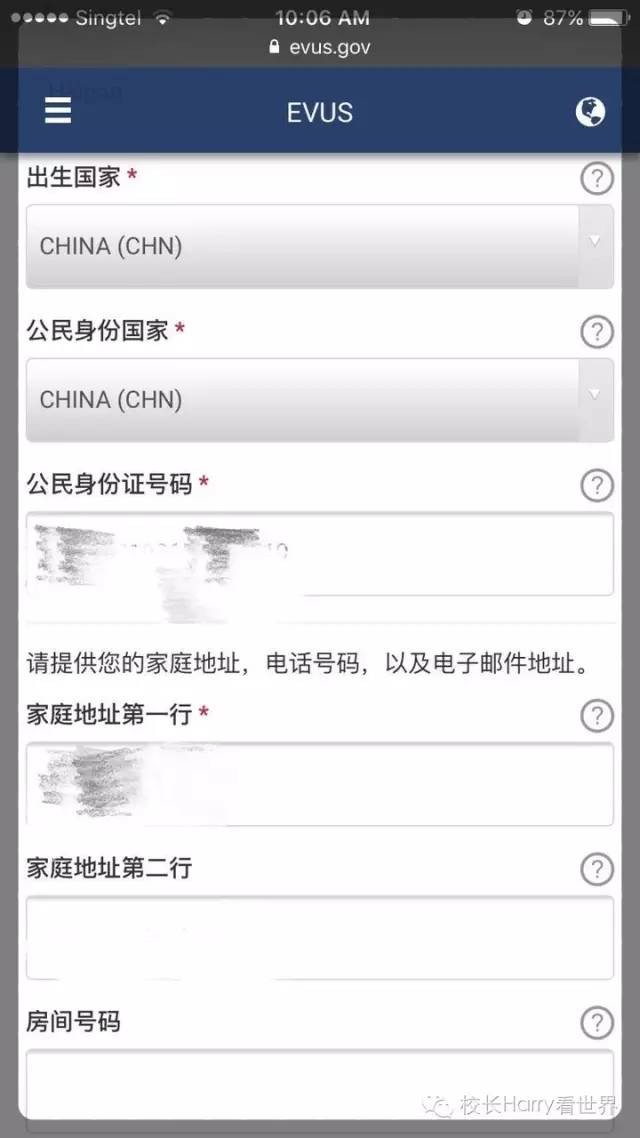The width and height of the screenshot is (640, 1138).
Task: Open help for 家庭地址第一行
Action: [x=597, y=715]
